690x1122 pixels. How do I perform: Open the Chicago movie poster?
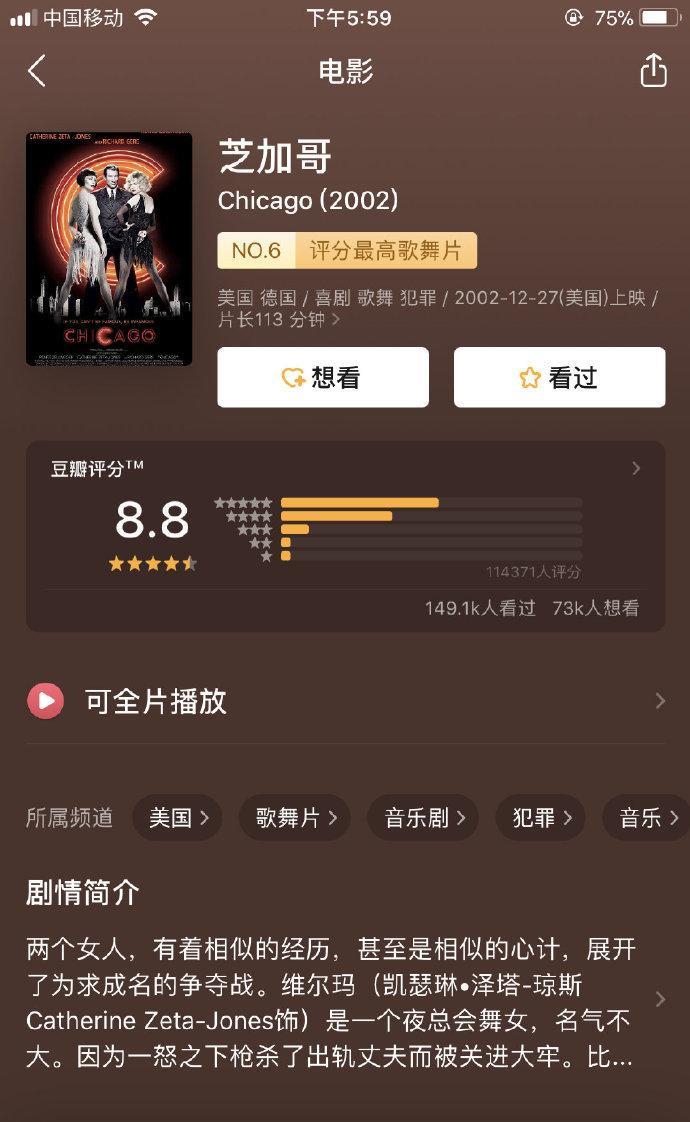(x=109, y=249)
